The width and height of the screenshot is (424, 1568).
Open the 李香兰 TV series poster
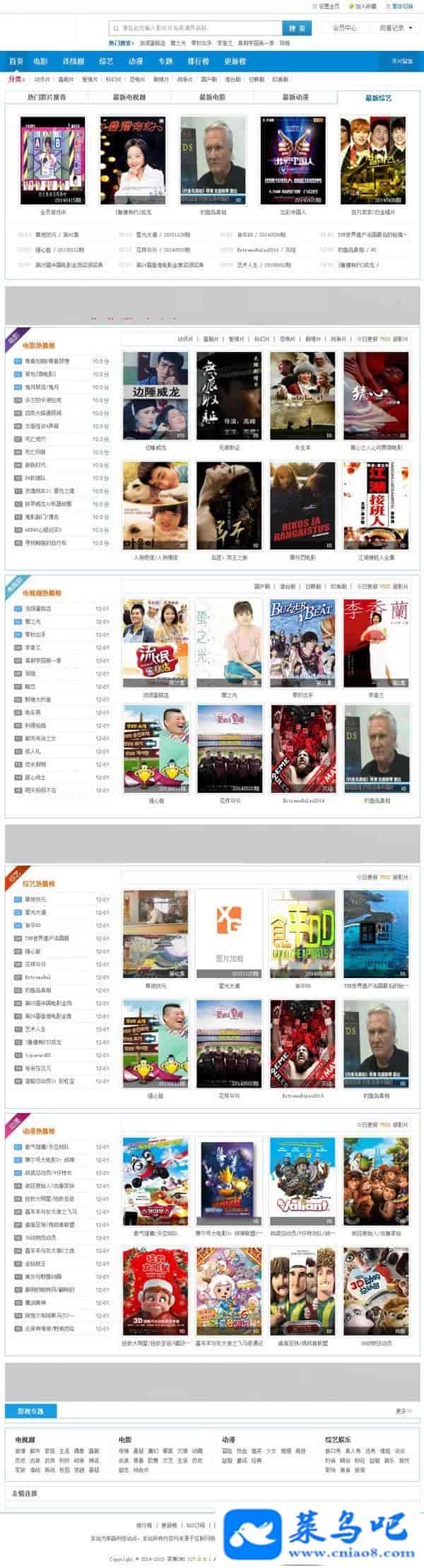(x=376, y=643)
